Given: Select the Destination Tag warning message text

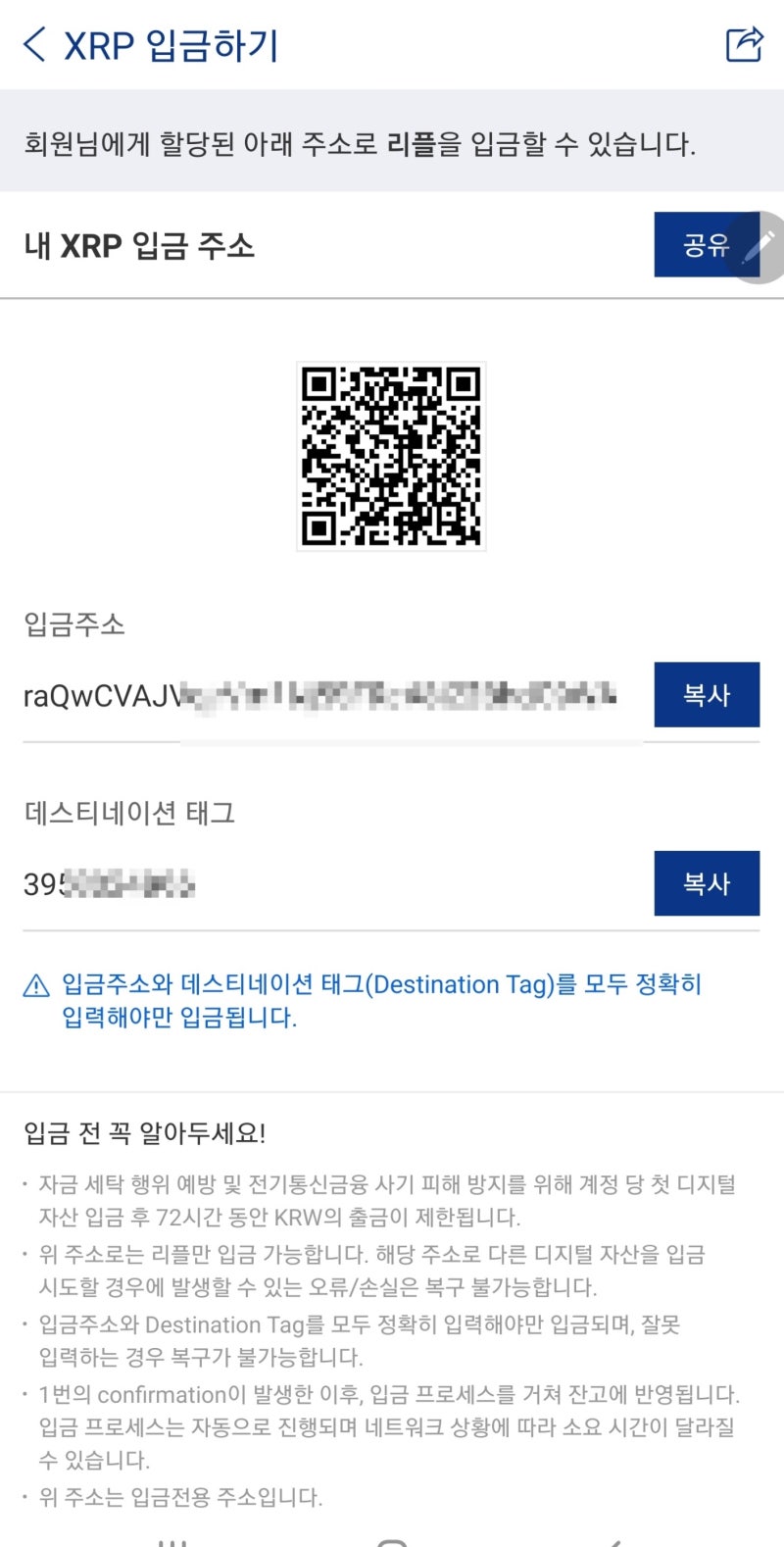Looking at the screenshot, I should tap(382, 1000).
